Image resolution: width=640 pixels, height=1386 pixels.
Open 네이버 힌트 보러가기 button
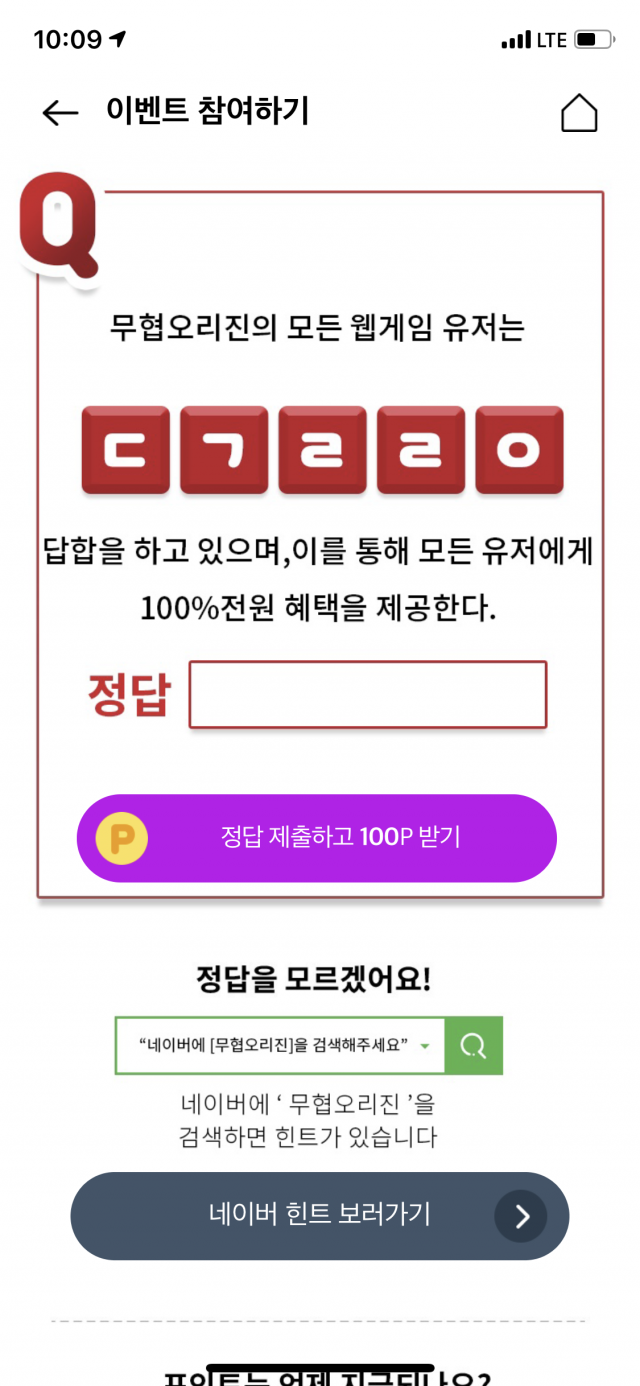pyautogui.click(x=320, y=1216)
